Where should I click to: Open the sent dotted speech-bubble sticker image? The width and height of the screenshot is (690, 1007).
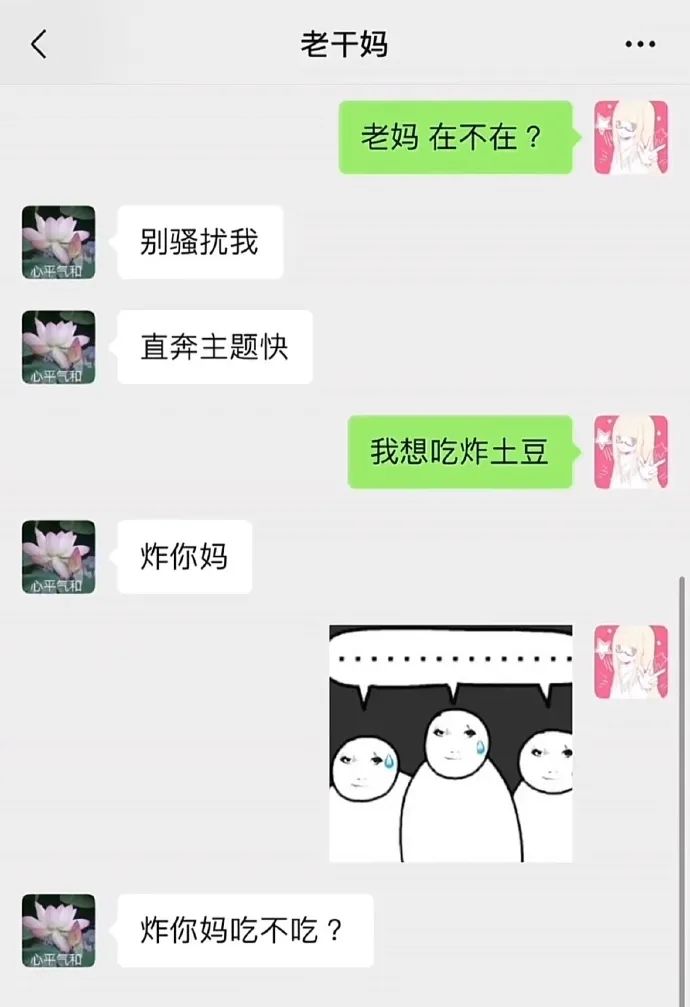coord(451,743)
